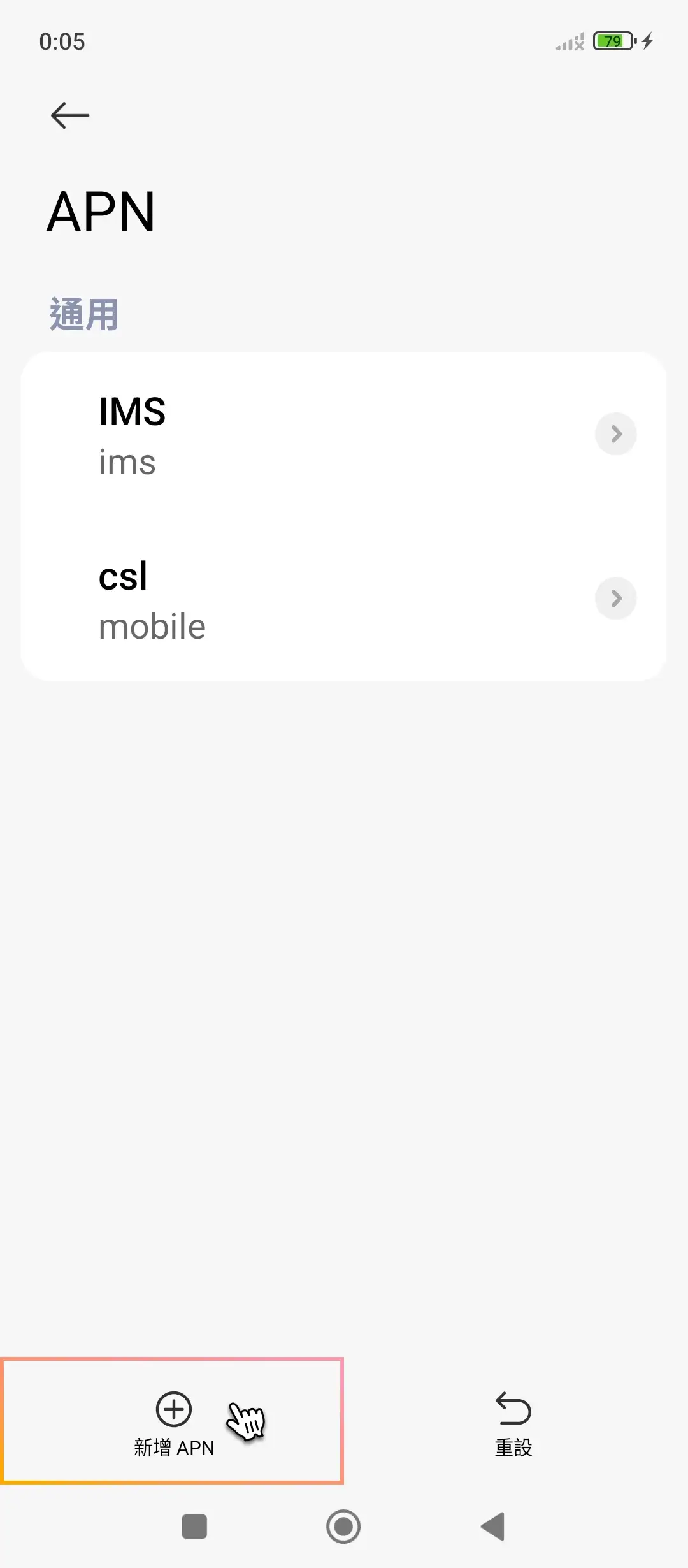688x1568 pixels.
Task: Tap the clock showing 0:05 in status bar
Action: (62, 41)
